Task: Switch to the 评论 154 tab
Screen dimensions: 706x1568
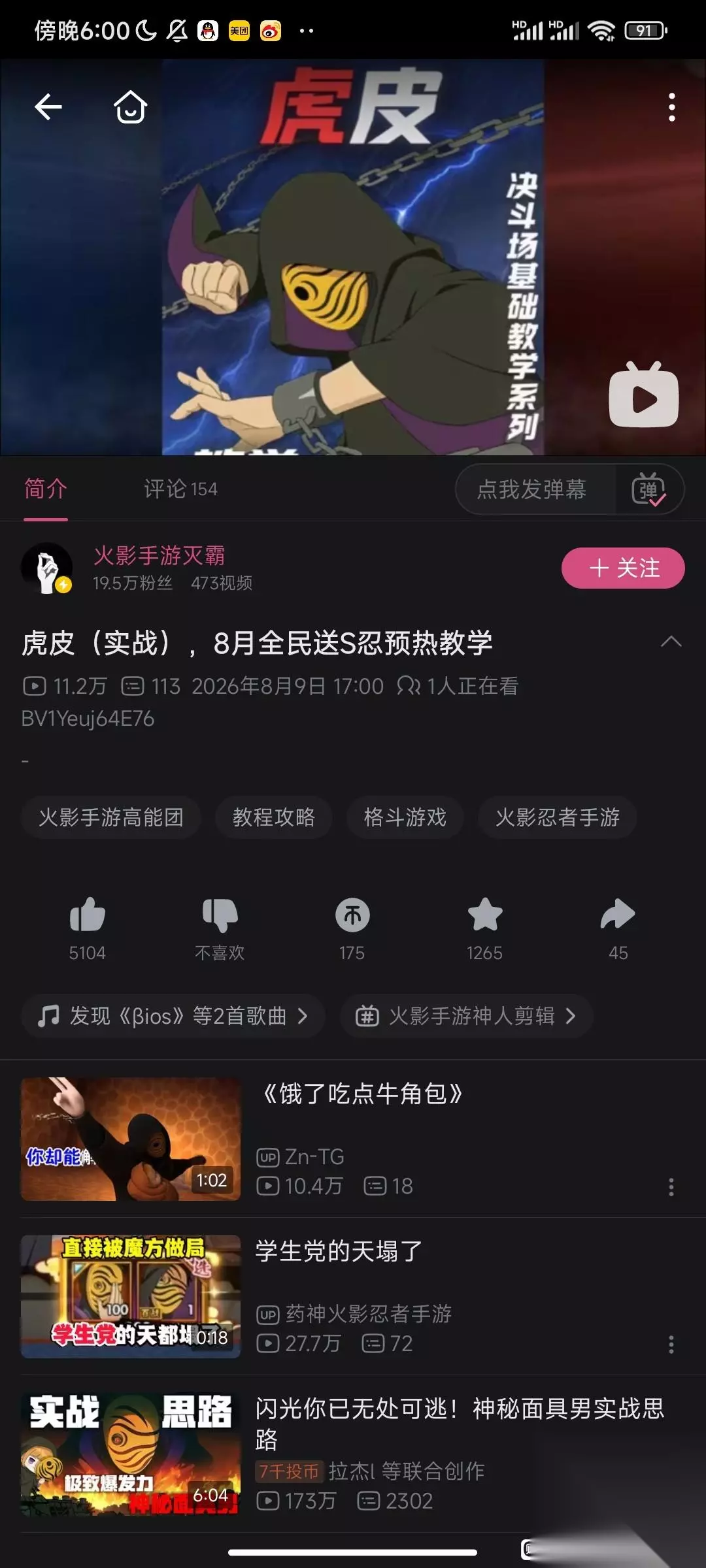Action: coord(180,489)
